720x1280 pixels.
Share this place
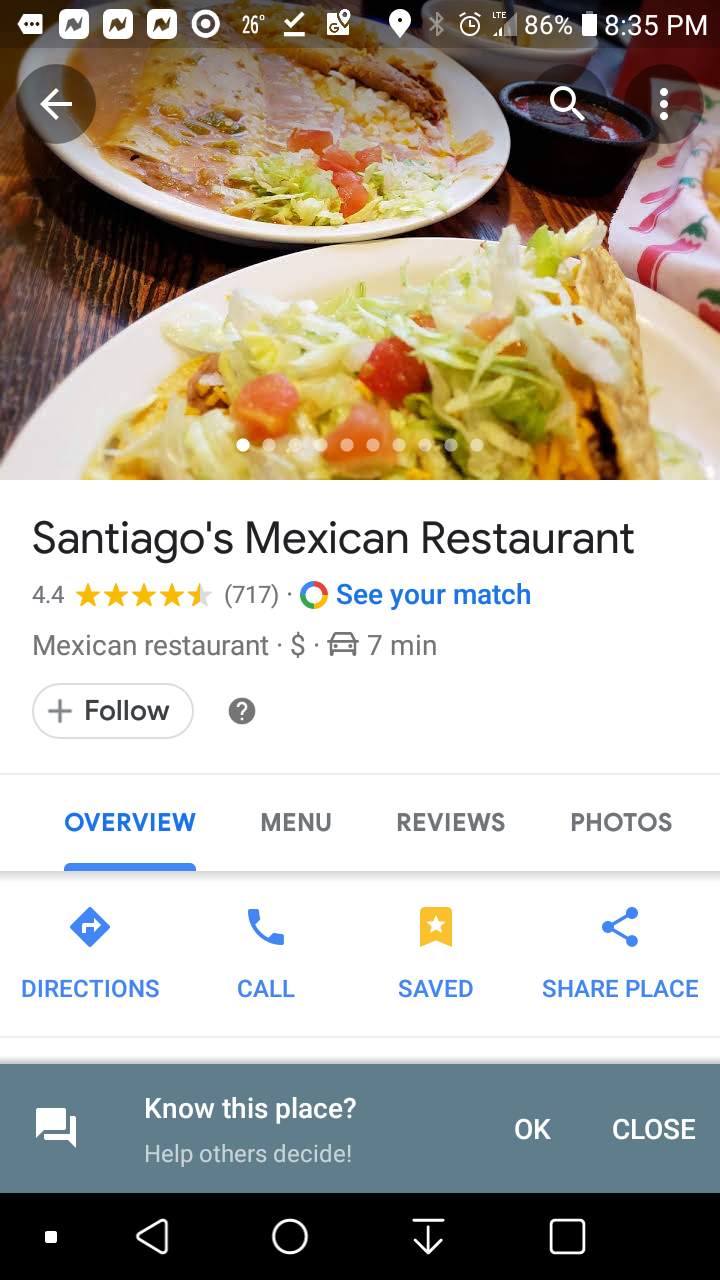tap(620, 953)
